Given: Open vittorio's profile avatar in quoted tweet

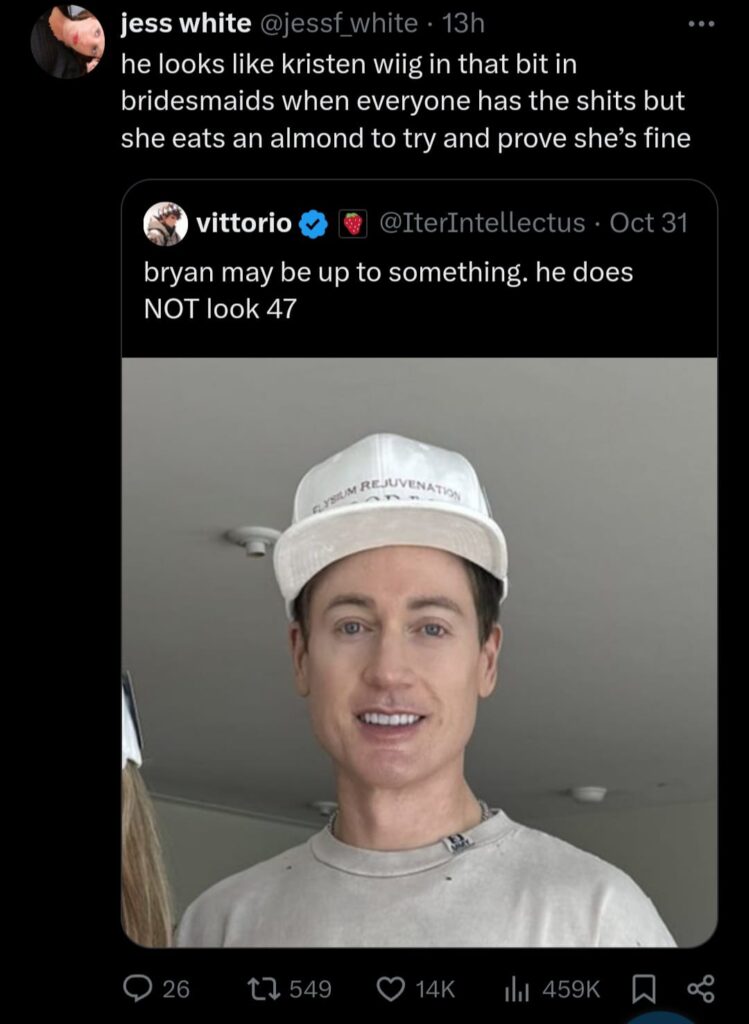Looking at the screenshot, I should tap(163, 224).
